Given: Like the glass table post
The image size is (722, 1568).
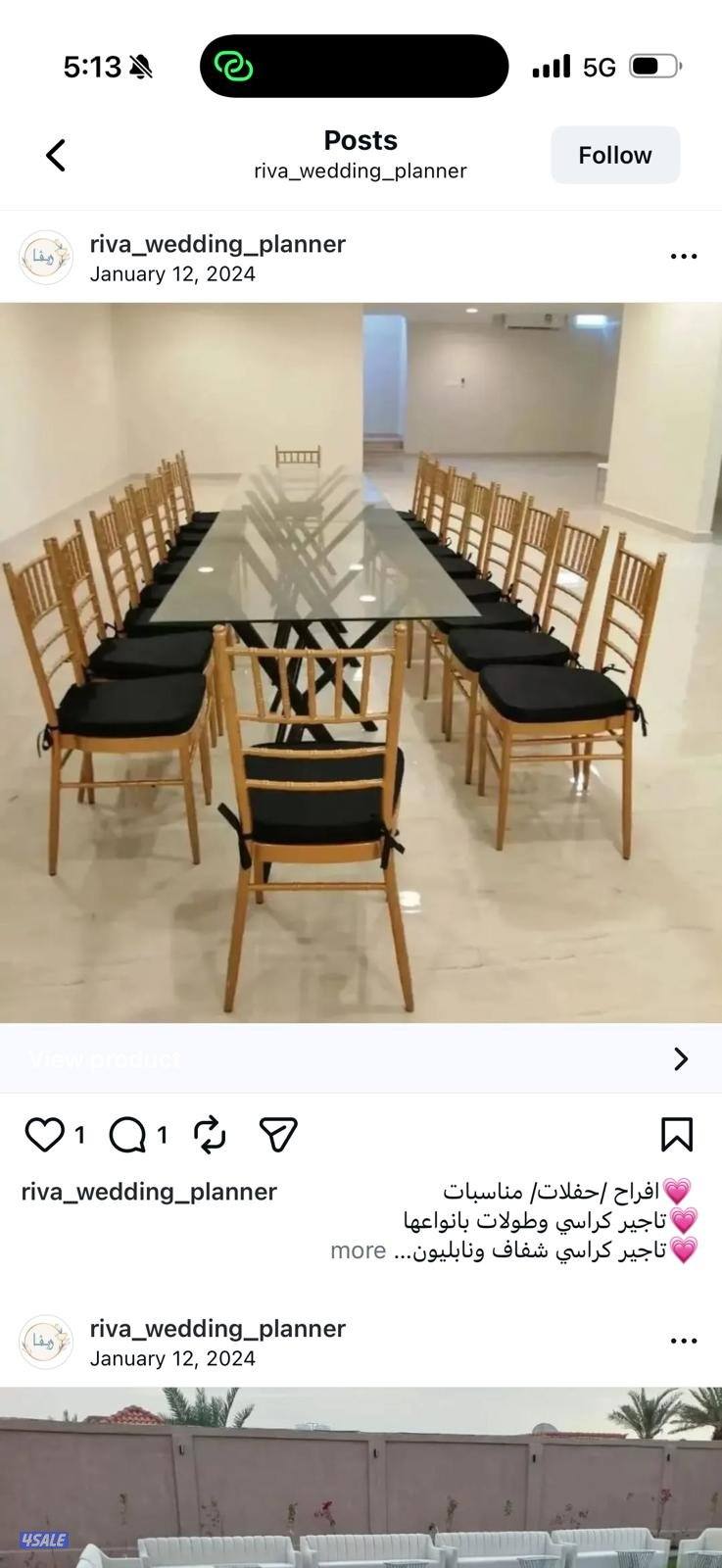Looking at the screenshot, I should tap(44, 1135).
